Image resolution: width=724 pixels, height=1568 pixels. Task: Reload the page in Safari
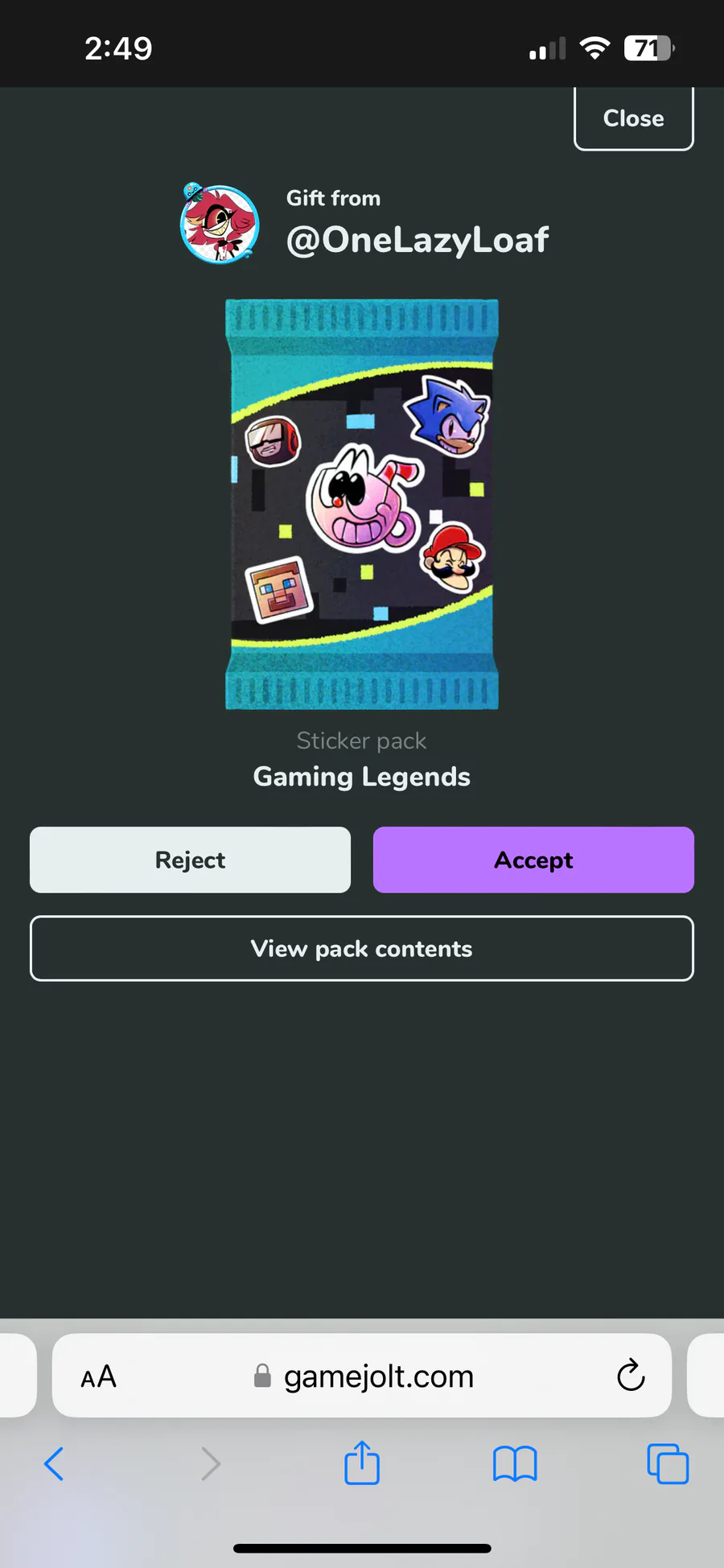click(x=631, y=1375)
